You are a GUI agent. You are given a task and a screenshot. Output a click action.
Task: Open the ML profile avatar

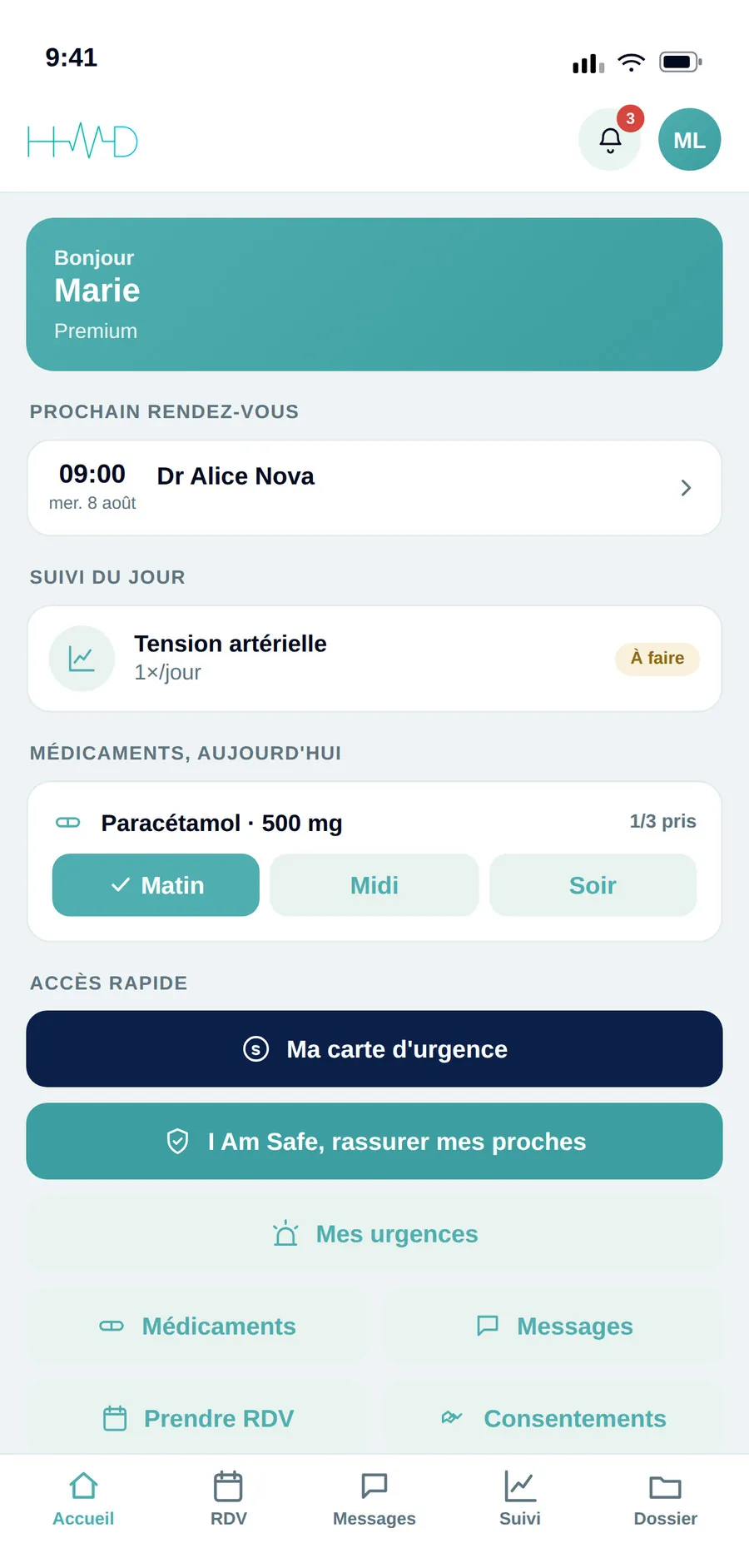(x=689, y=140)
